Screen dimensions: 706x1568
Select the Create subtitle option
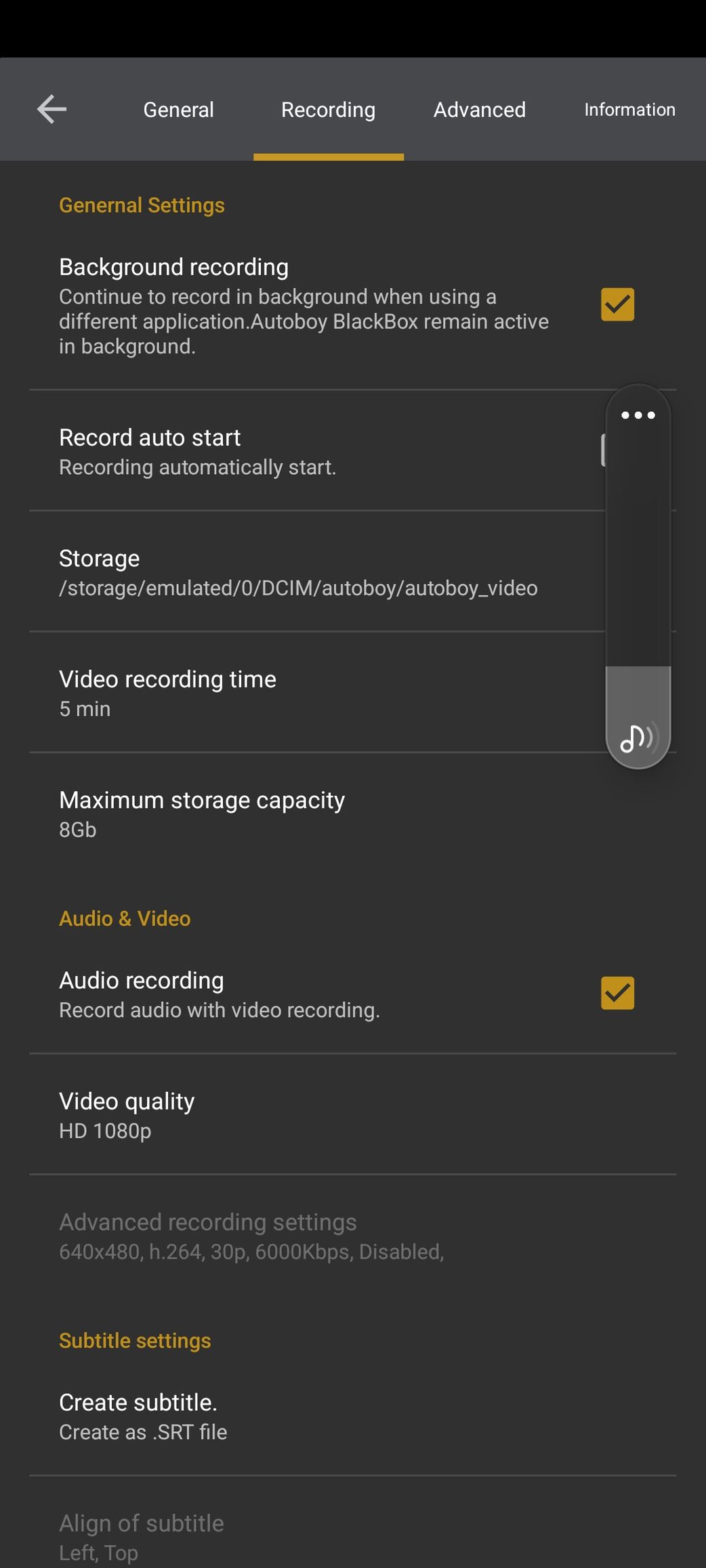[352, 1416]
